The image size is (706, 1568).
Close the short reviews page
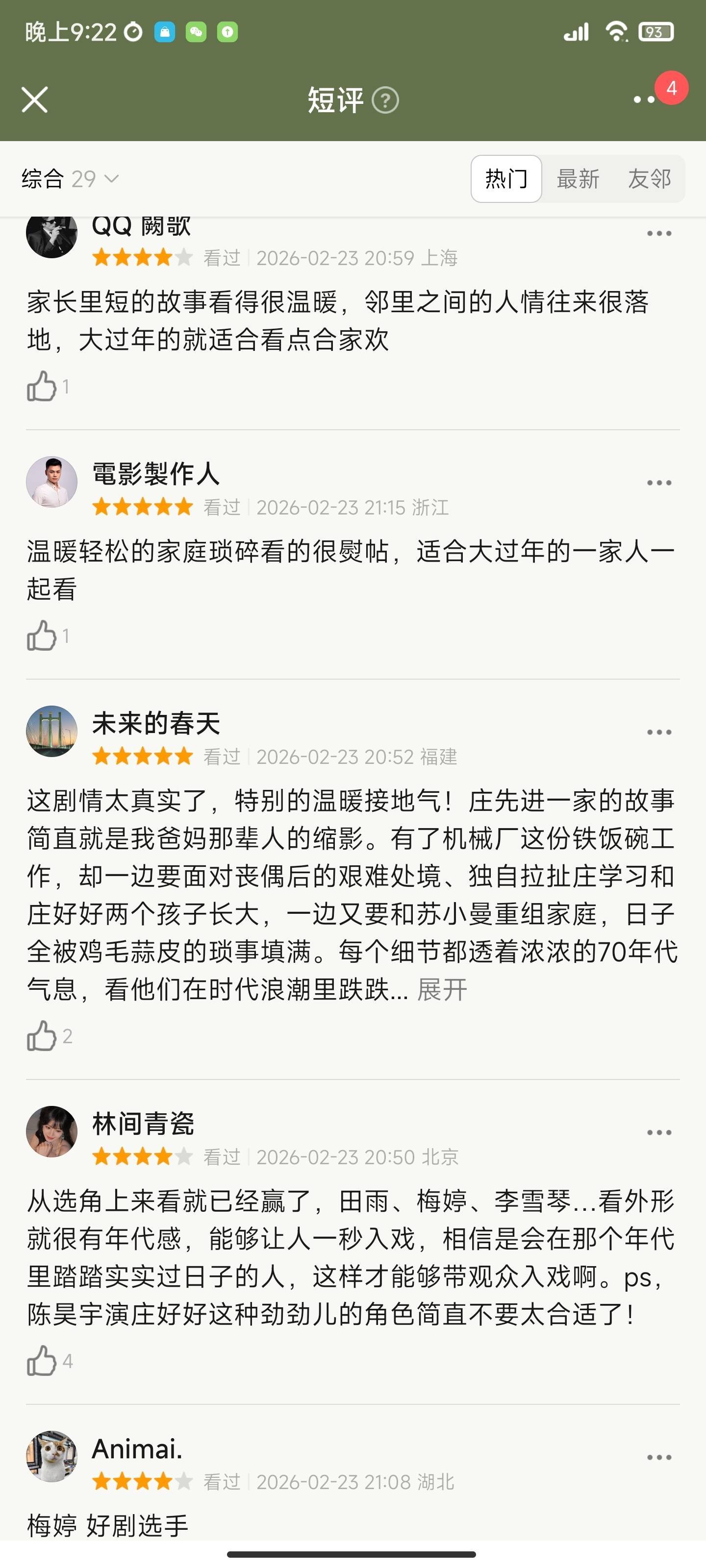pyautogui.click(x=35, y=100)
